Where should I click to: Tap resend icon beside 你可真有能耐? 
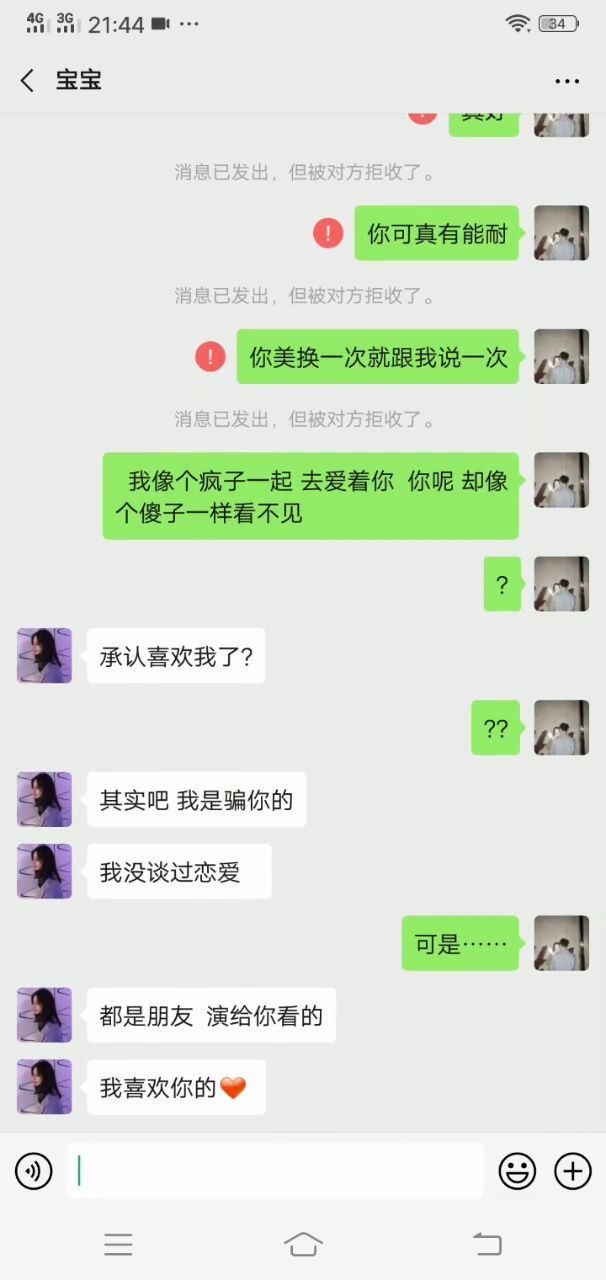point(328,234)
